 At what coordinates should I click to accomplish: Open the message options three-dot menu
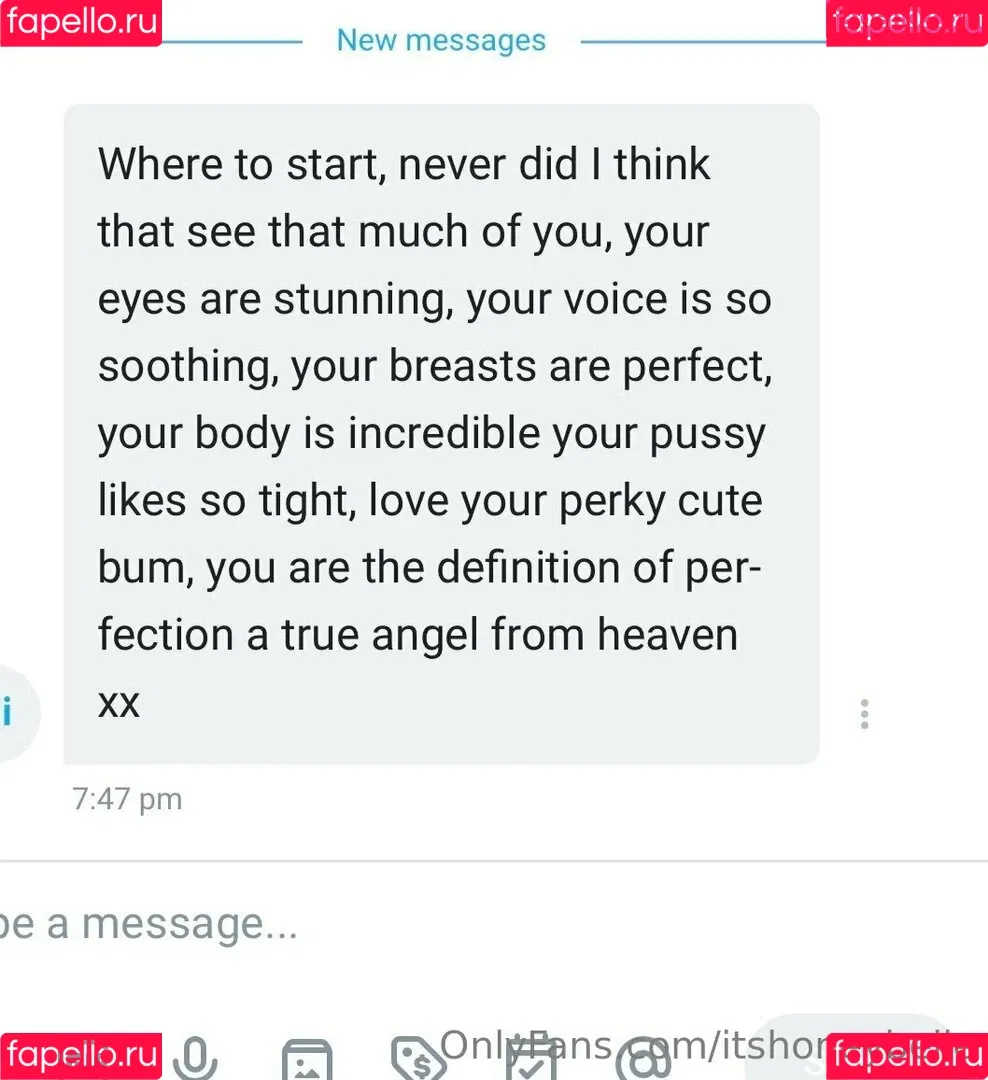864,714
